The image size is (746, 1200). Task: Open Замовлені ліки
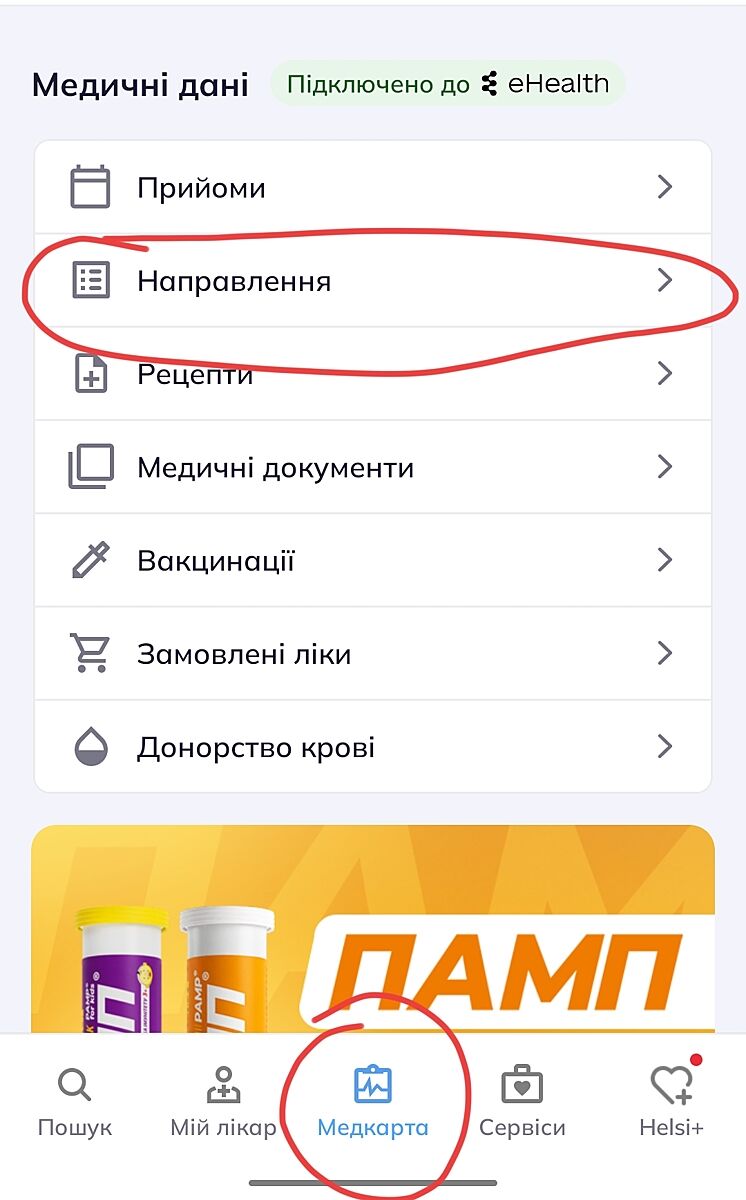click(x=372, y=654)
